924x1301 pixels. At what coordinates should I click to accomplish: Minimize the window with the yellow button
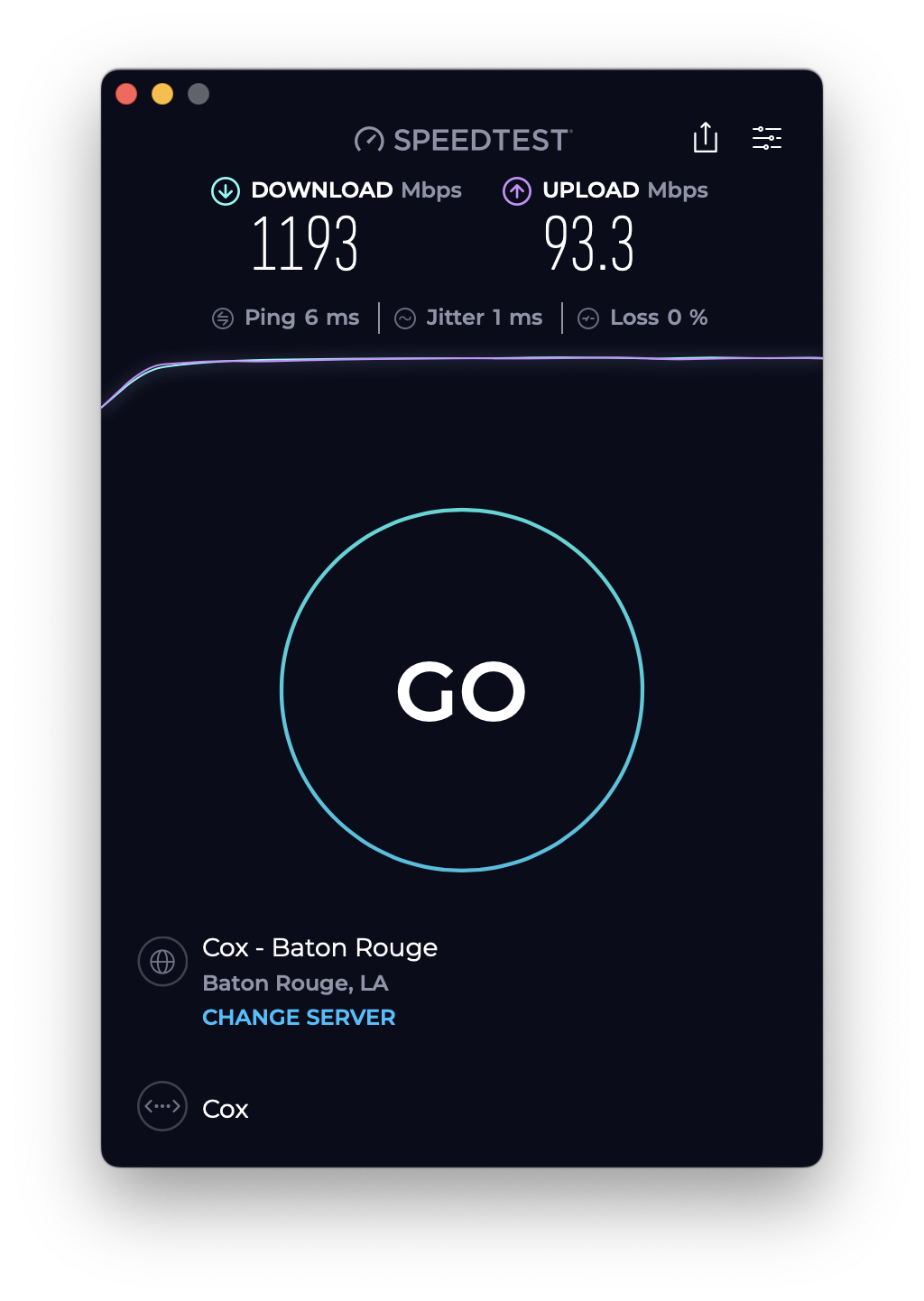pos(162,94)
